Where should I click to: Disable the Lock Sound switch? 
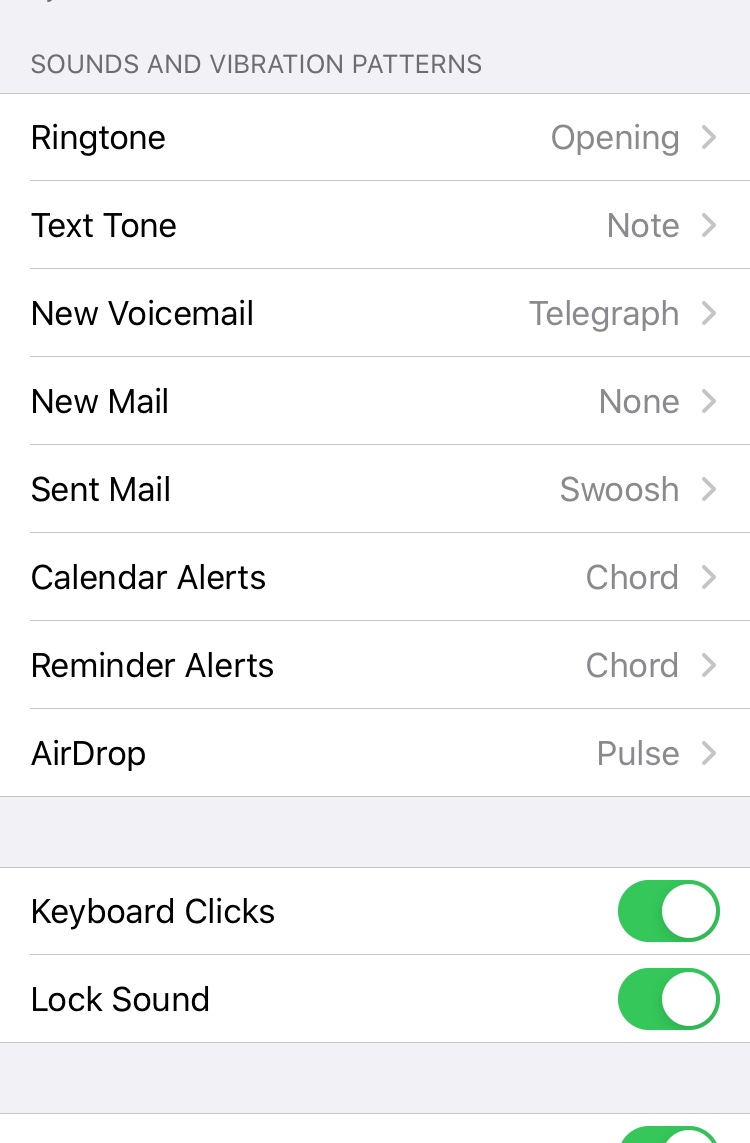tap(668, 999)
